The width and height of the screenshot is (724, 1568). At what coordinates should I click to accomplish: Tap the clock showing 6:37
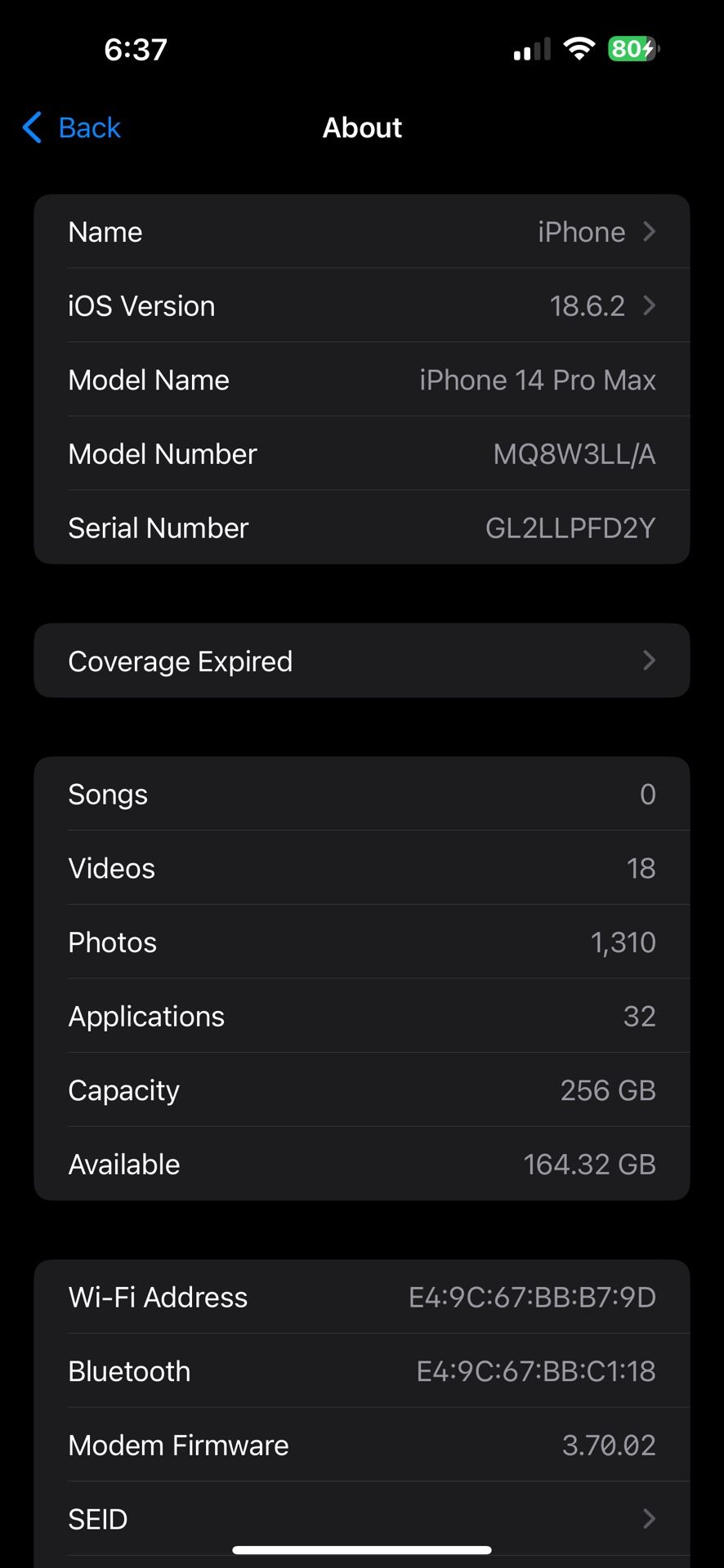point(136,48)
